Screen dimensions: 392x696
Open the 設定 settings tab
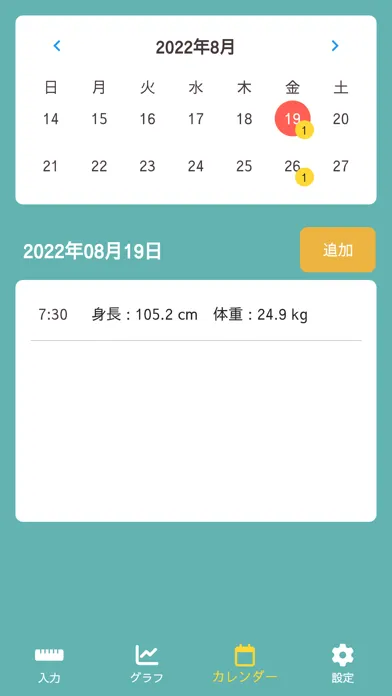click(342, 664)
